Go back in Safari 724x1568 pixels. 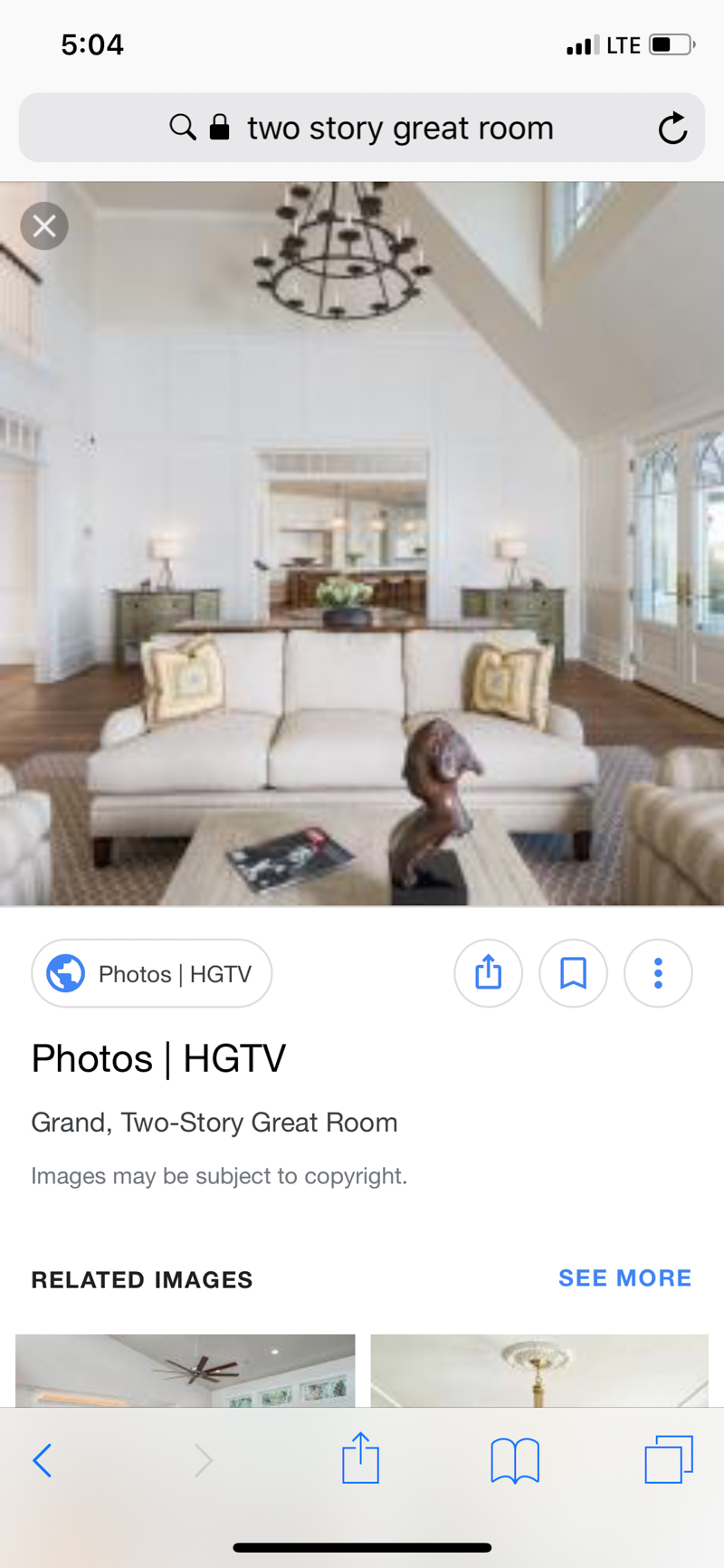tap(43, 1460)
